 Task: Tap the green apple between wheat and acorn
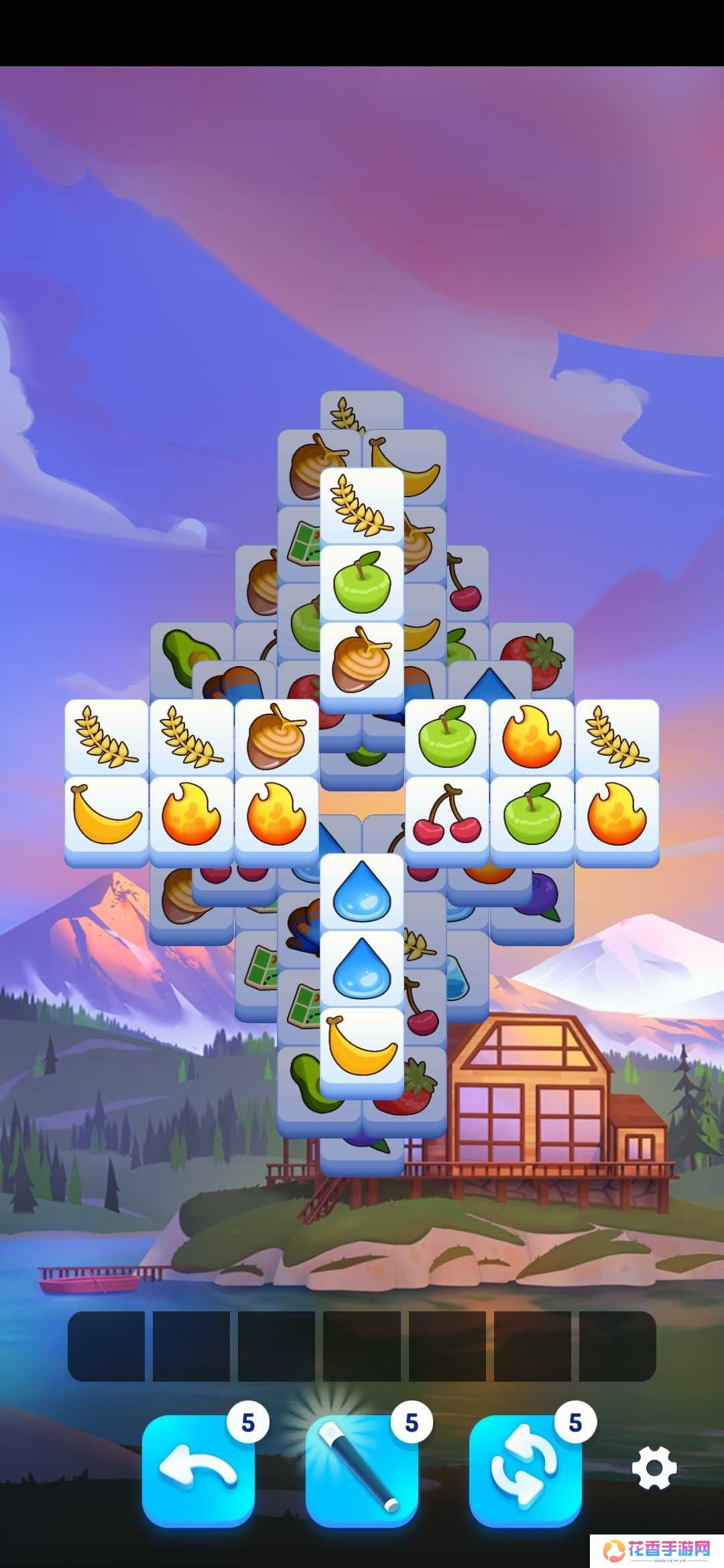(362, 582)
